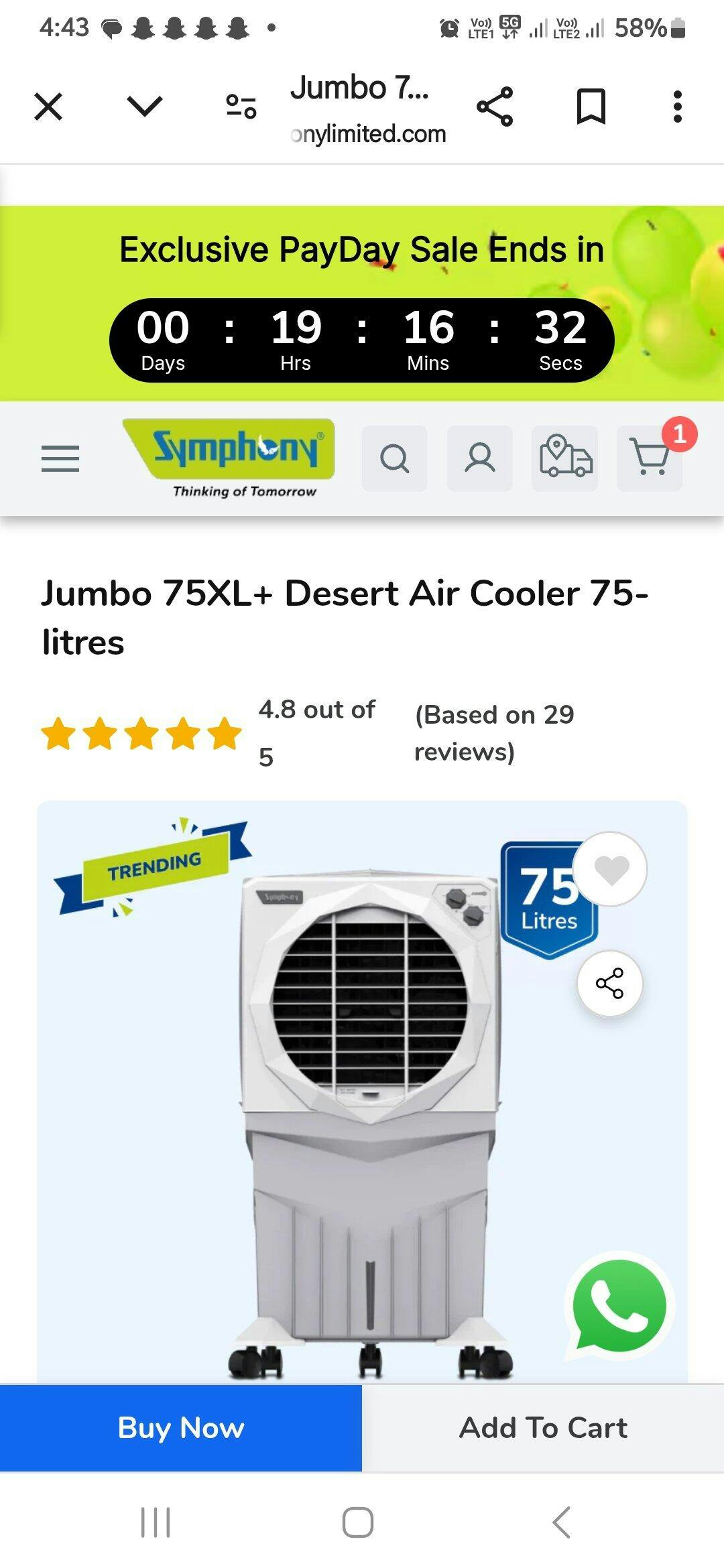Image resolution: width=724 pixels, height=1568 pixels.
Task: Close the in-app browser tab
Action: coord(48,107)
